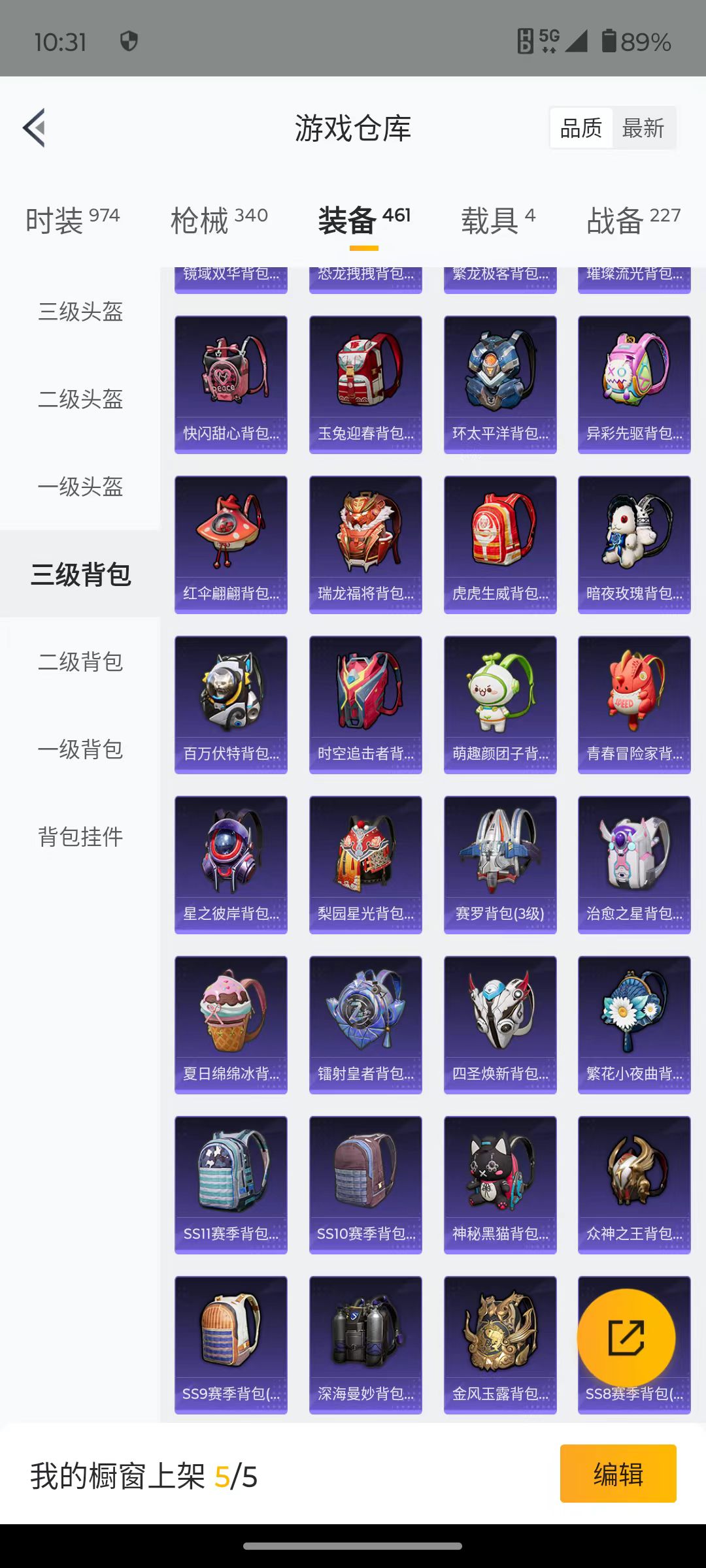Image resolution: width=706 pixels, height=1568 pixels.
Task: Open the 战备 tab
Action: [633, 220]
